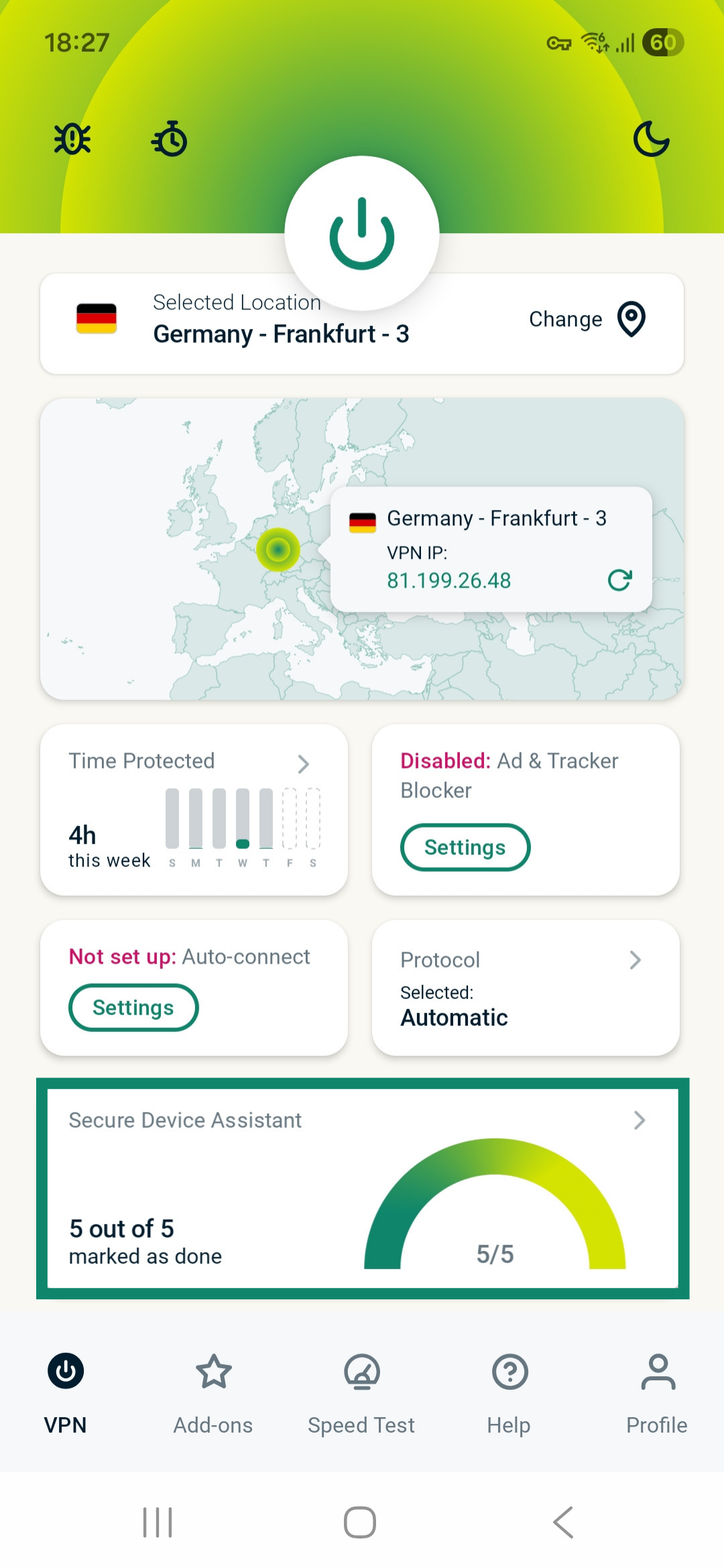Refresh the VPN IP address
The image size is (724, 1568).
coord(619,580)
